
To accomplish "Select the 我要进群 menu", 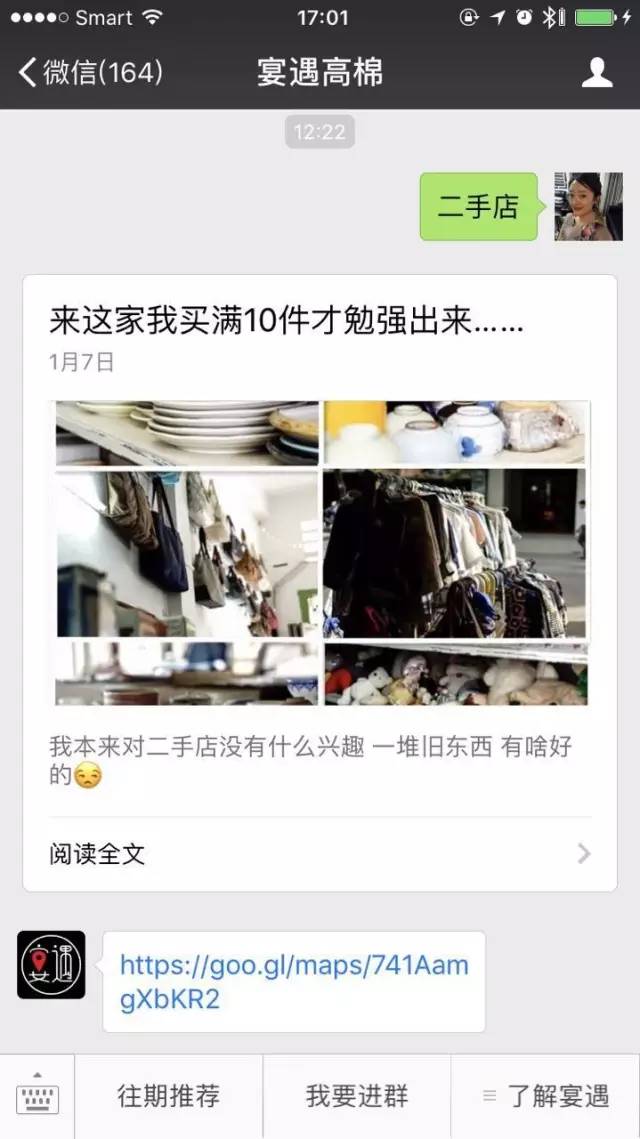I will pyautogui.click(x=357, y=1096).
